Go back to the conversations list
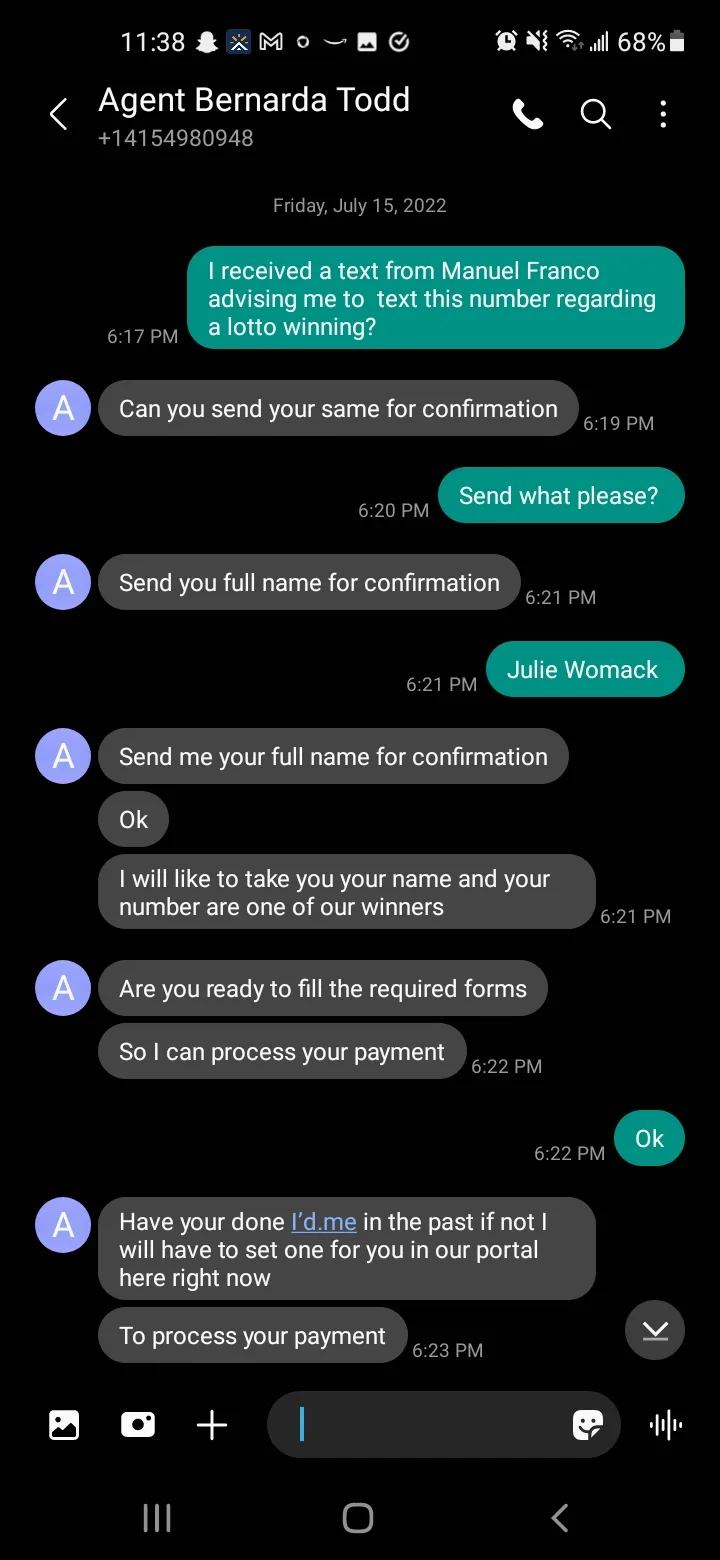The height and width of the screenshot is (1560, 720). [59, 114]
